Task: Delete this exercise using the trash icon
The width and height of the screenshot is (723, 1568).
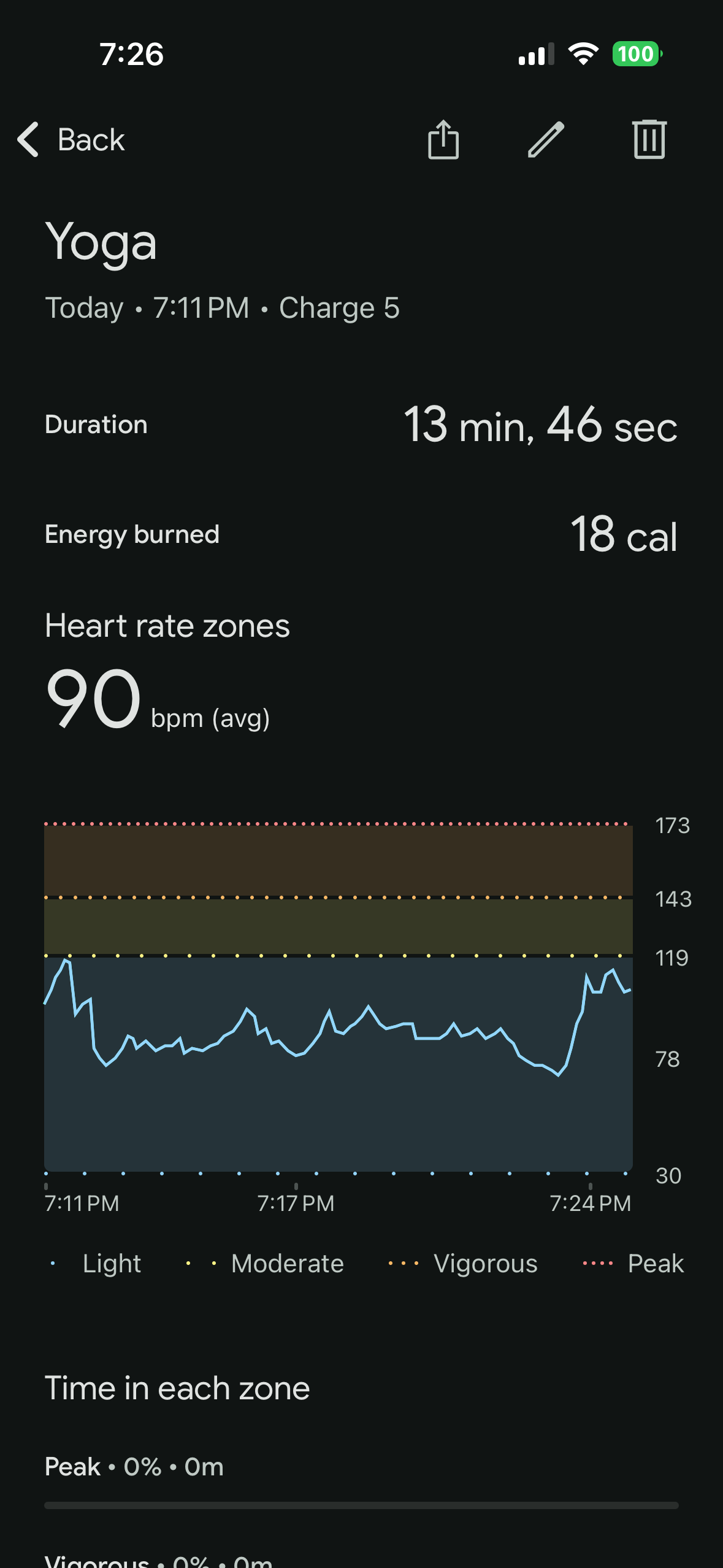Action: coord(649,140)
